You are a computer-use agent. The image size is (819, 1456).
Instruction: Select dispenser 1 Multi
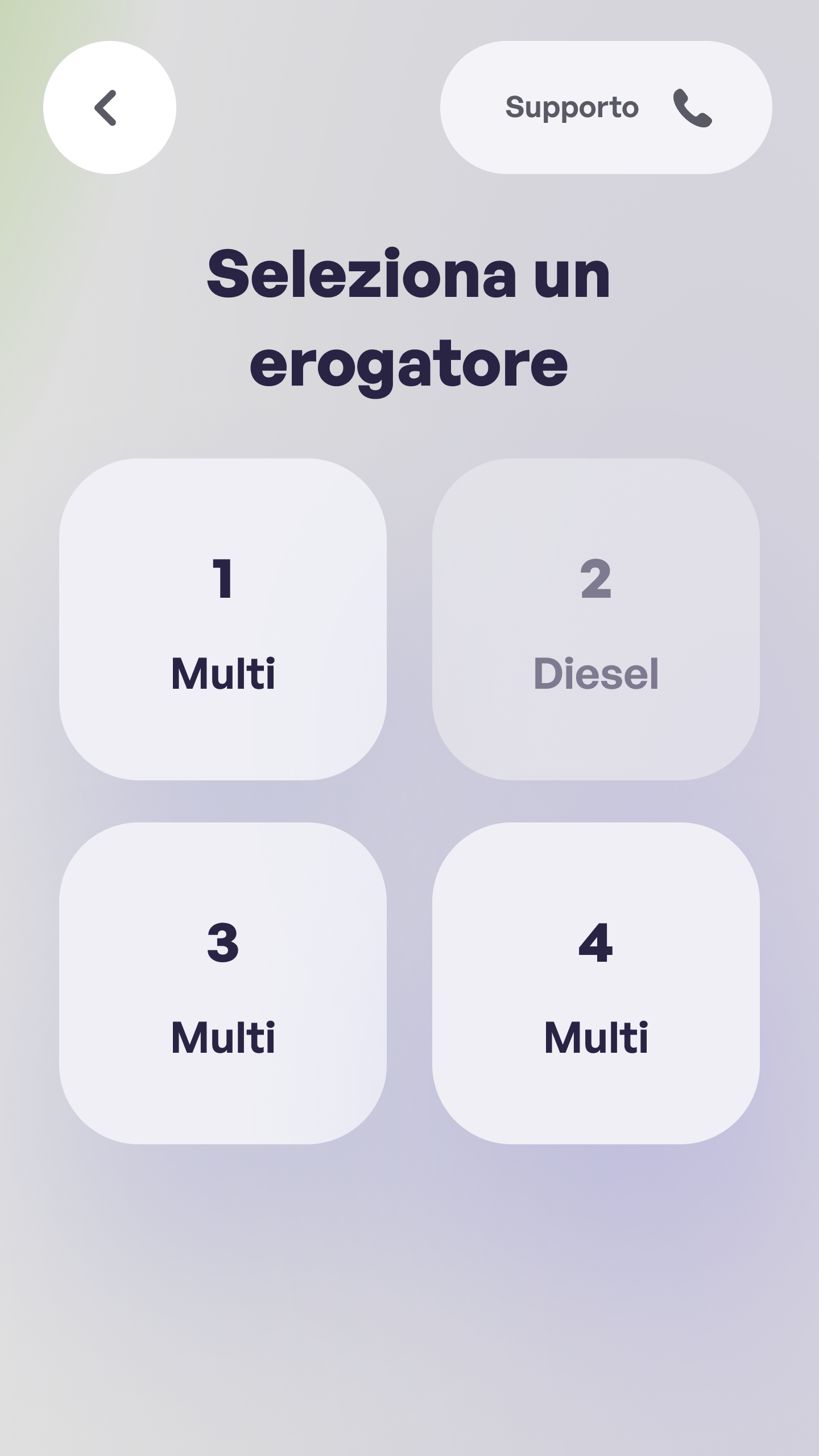point(223,619)
